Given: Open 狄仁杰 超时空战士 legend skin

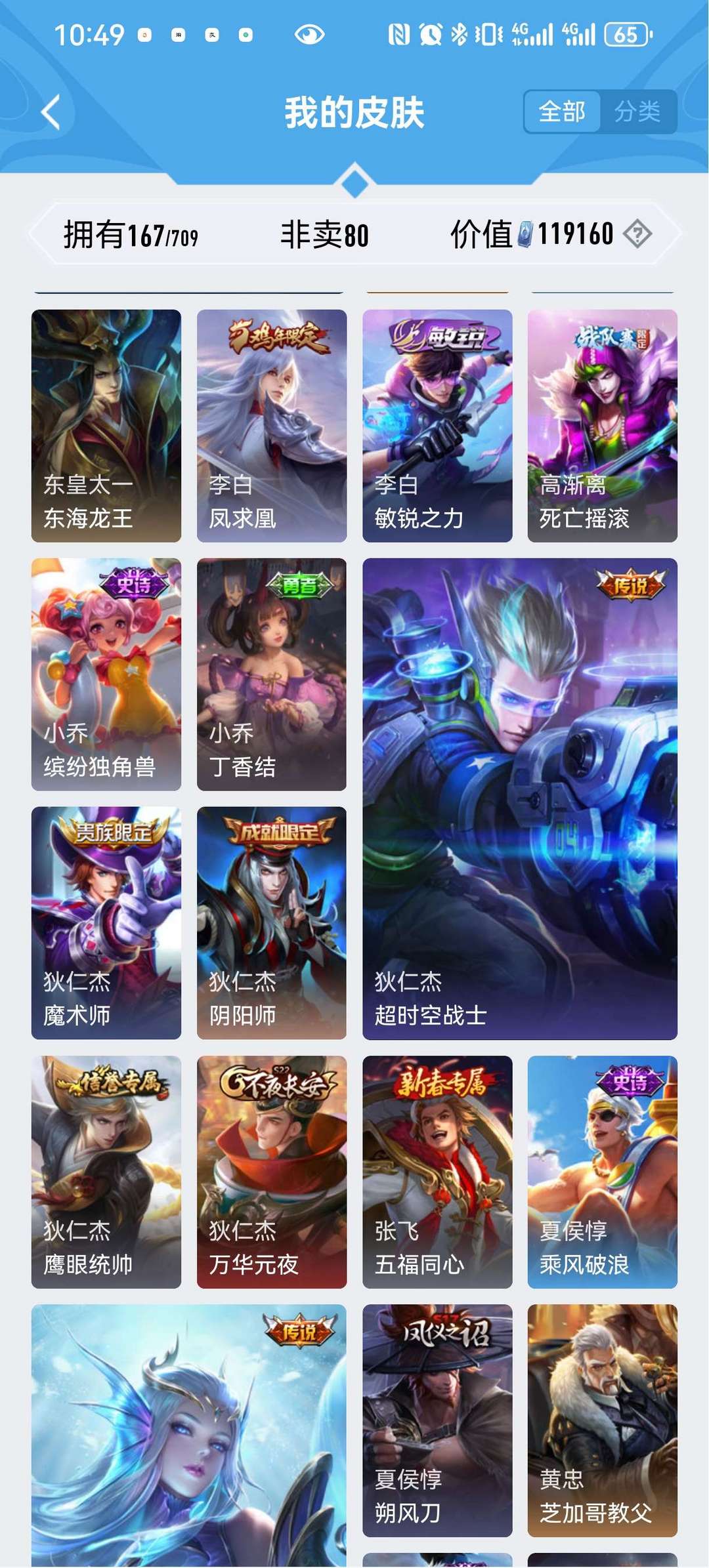Looking at the screenshot, I should [x=520, y=798].
